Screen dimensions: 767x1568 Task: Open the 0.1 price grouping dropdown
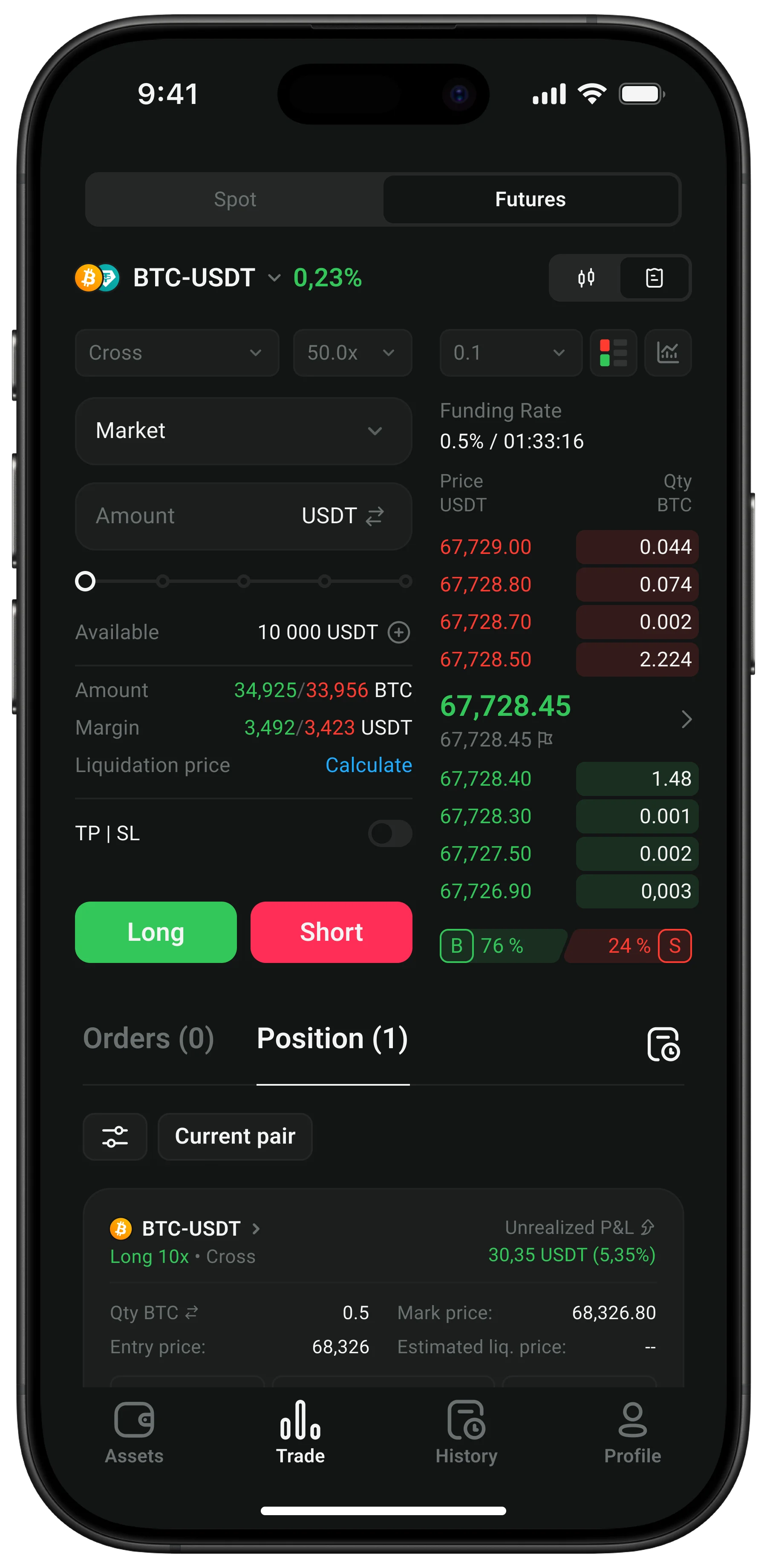[510, 353]
